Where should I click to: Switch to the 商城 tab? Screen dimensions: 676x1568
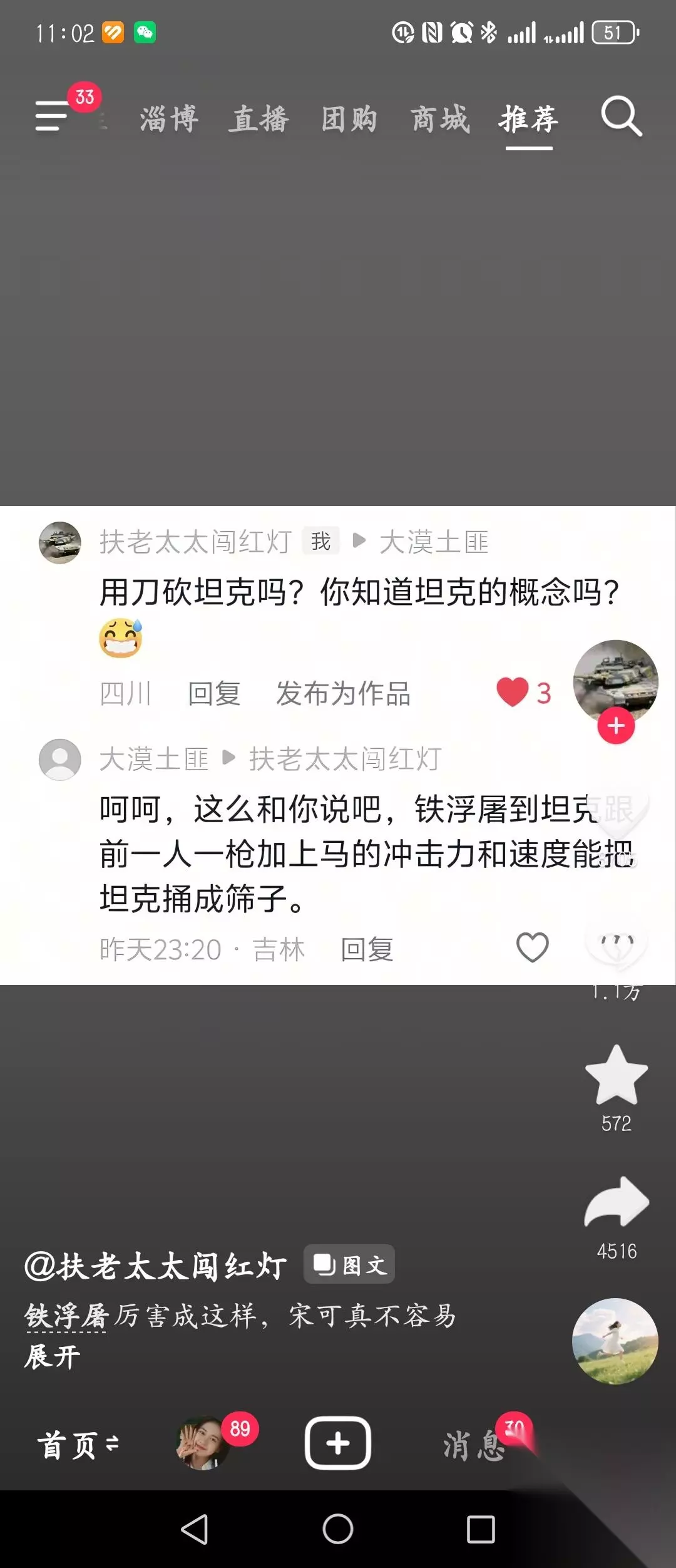(x=440, y=118)
